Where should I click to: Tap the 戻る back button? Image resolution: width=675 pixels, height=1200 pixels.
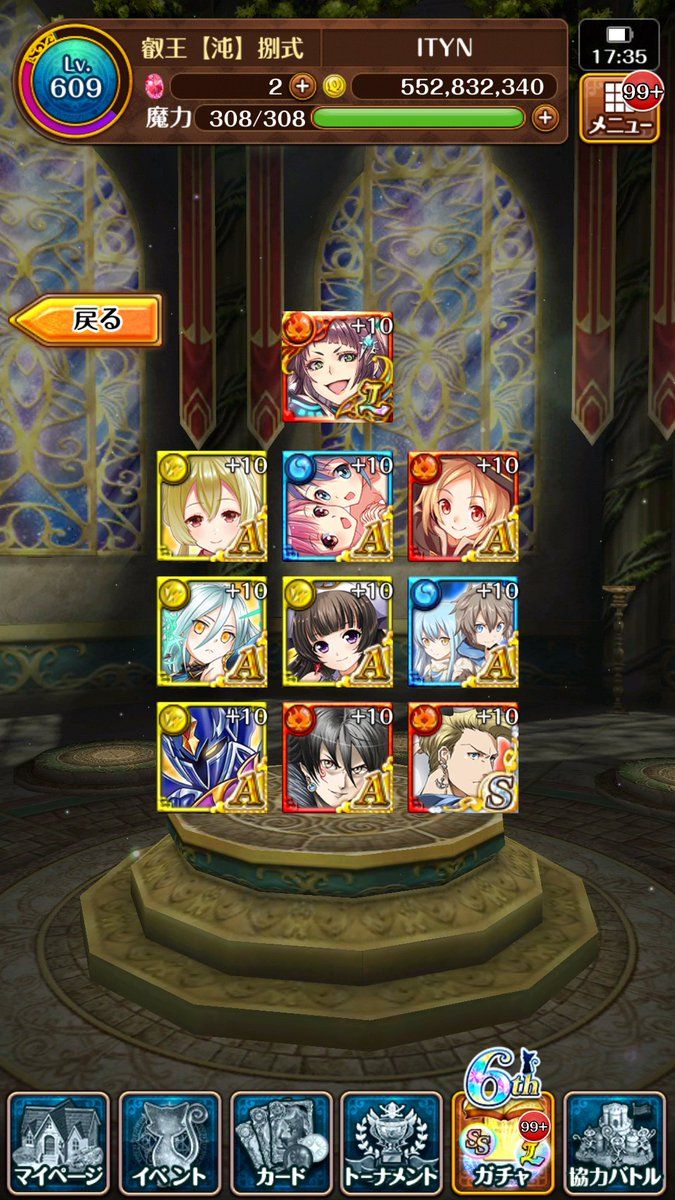[x=86, y=320]
